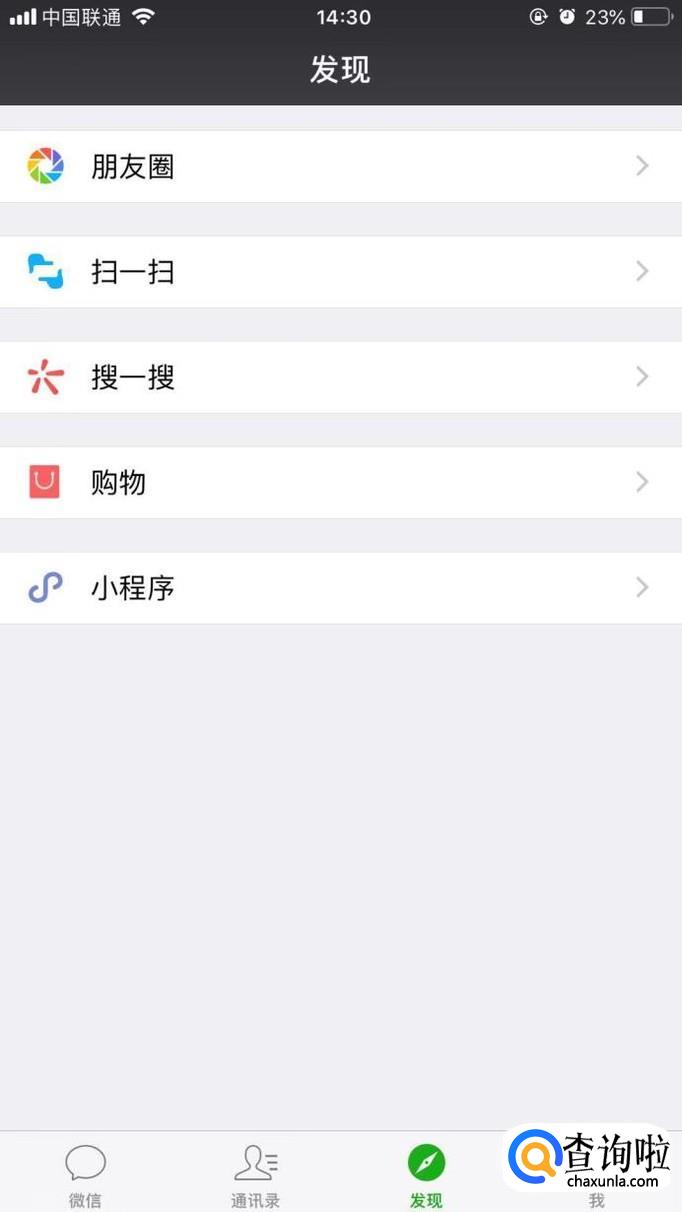
Task: Switch to the 微信 chats tab
Action: coord(85,1173)
